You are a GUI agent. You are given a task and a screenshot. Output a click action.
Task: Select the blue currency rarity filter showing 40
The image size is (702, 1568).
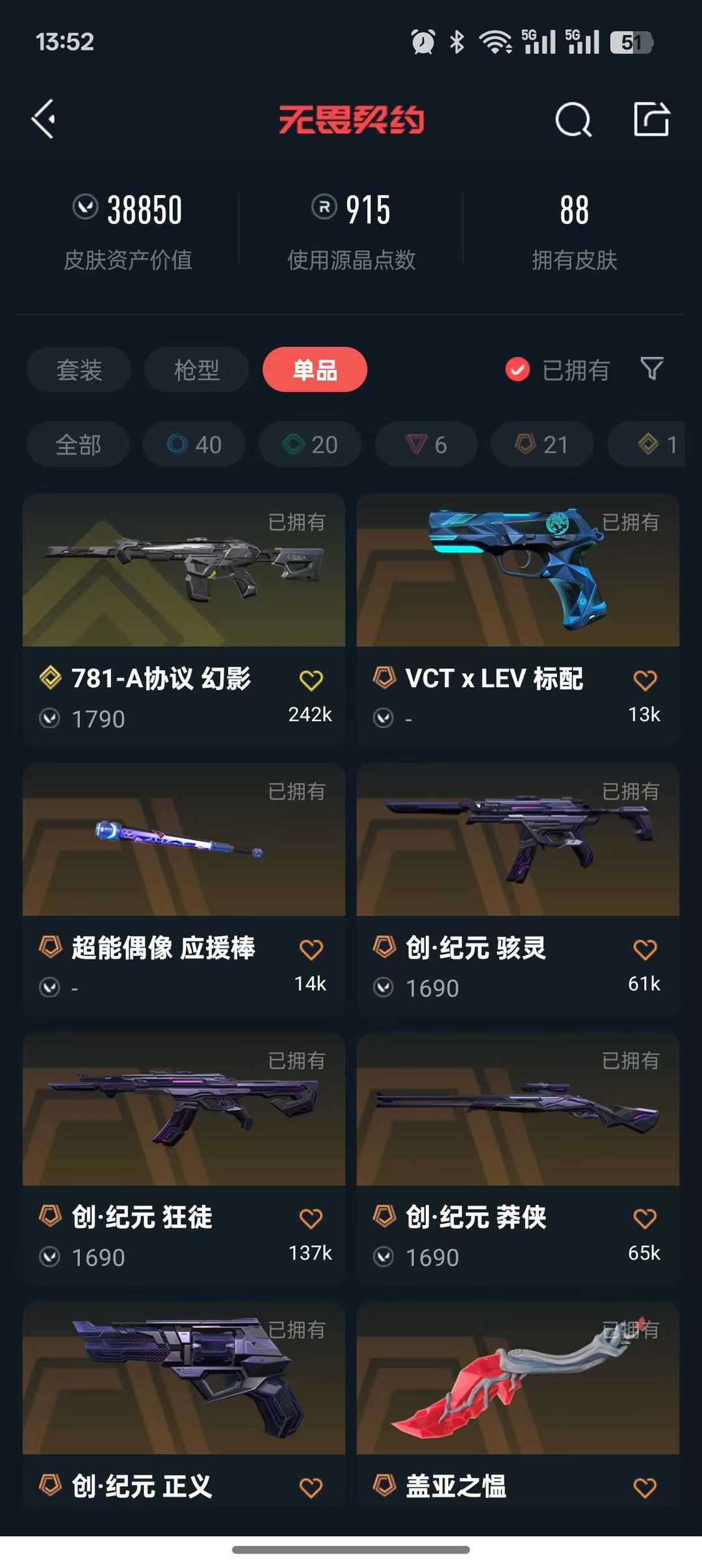coord(194,444)
